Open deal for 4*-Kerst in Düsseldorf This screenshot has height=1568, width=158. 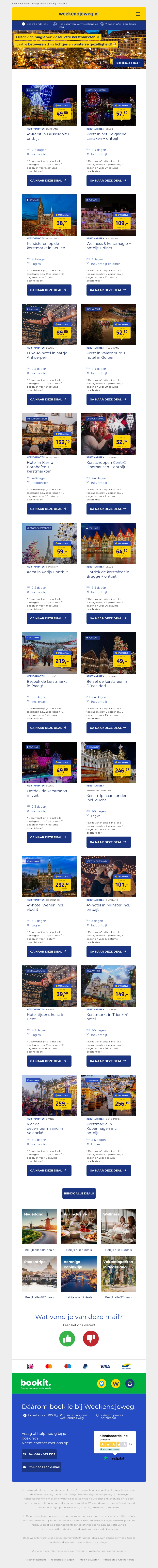(x=49, y=180)
